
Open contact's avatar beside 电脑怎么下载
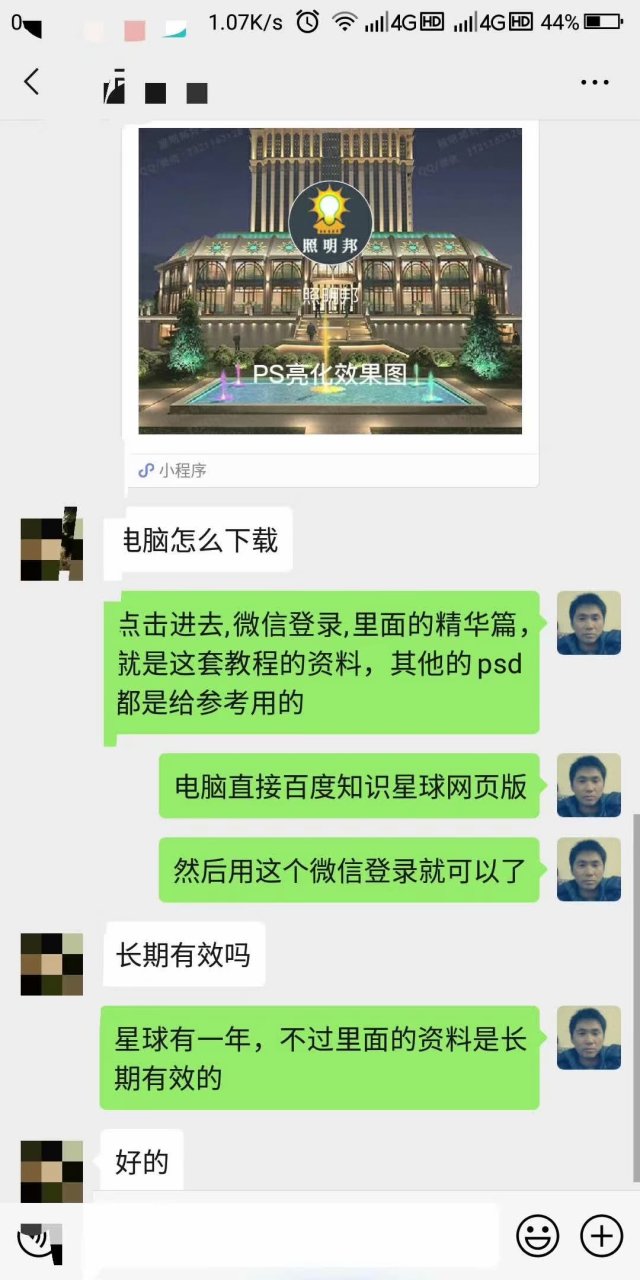click(x=52, y=543)
